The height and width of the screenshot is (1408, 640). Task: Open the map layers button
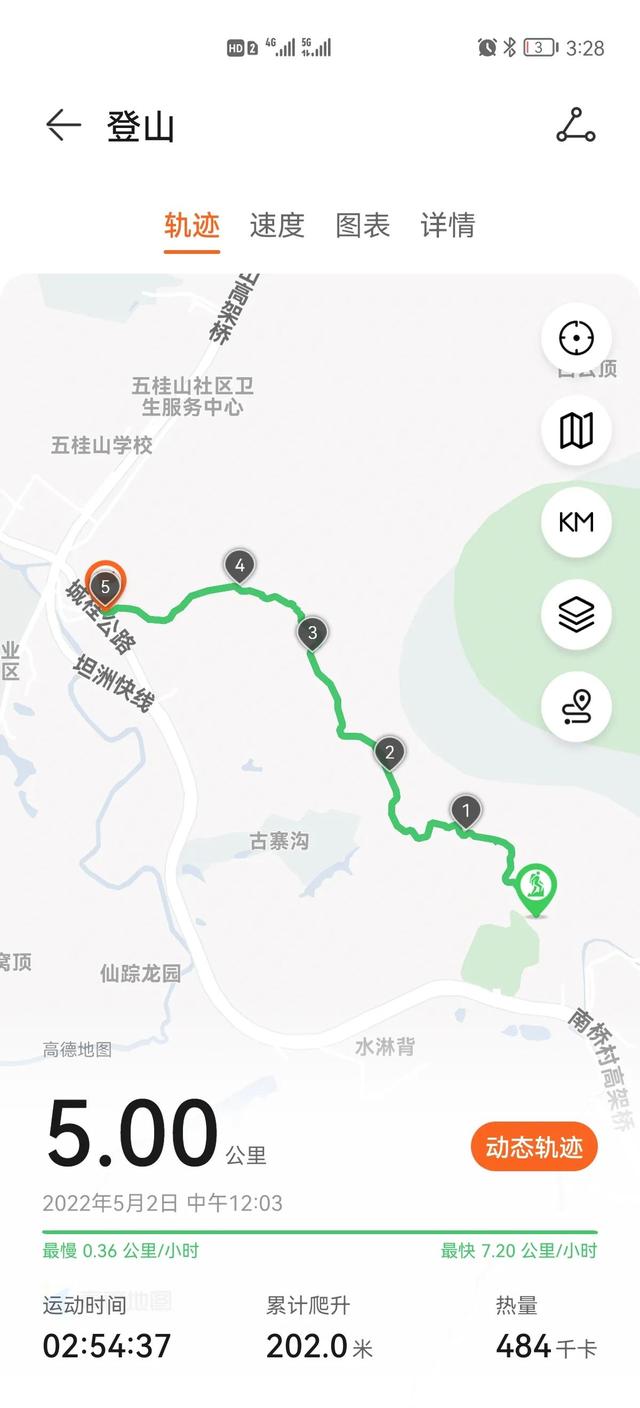pyautogui.click(x=576, y=615)
